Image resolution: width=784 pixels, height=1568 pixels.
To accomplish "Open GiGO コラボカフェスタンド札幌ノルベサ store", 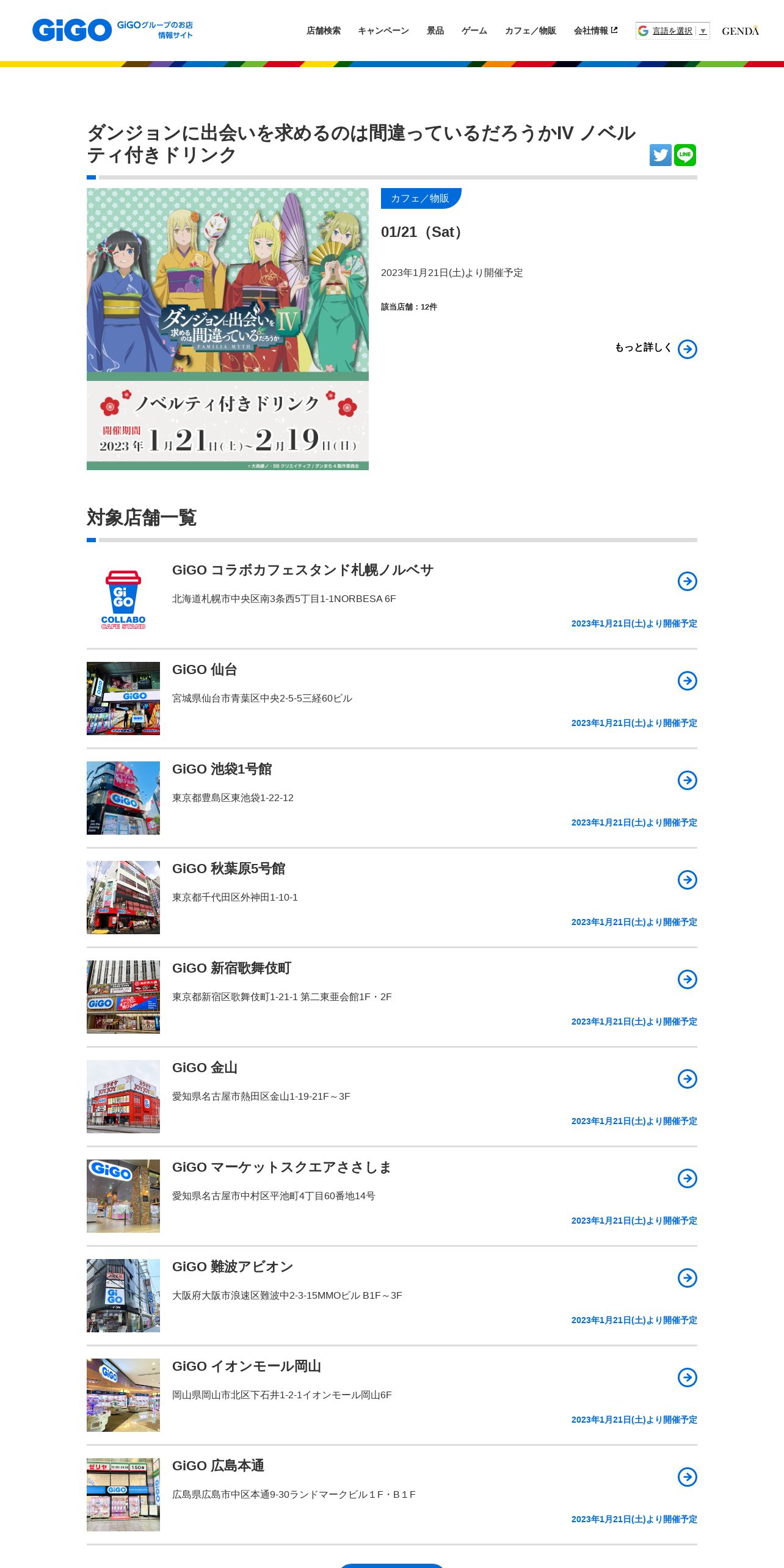I will click(x=303, y=570).
